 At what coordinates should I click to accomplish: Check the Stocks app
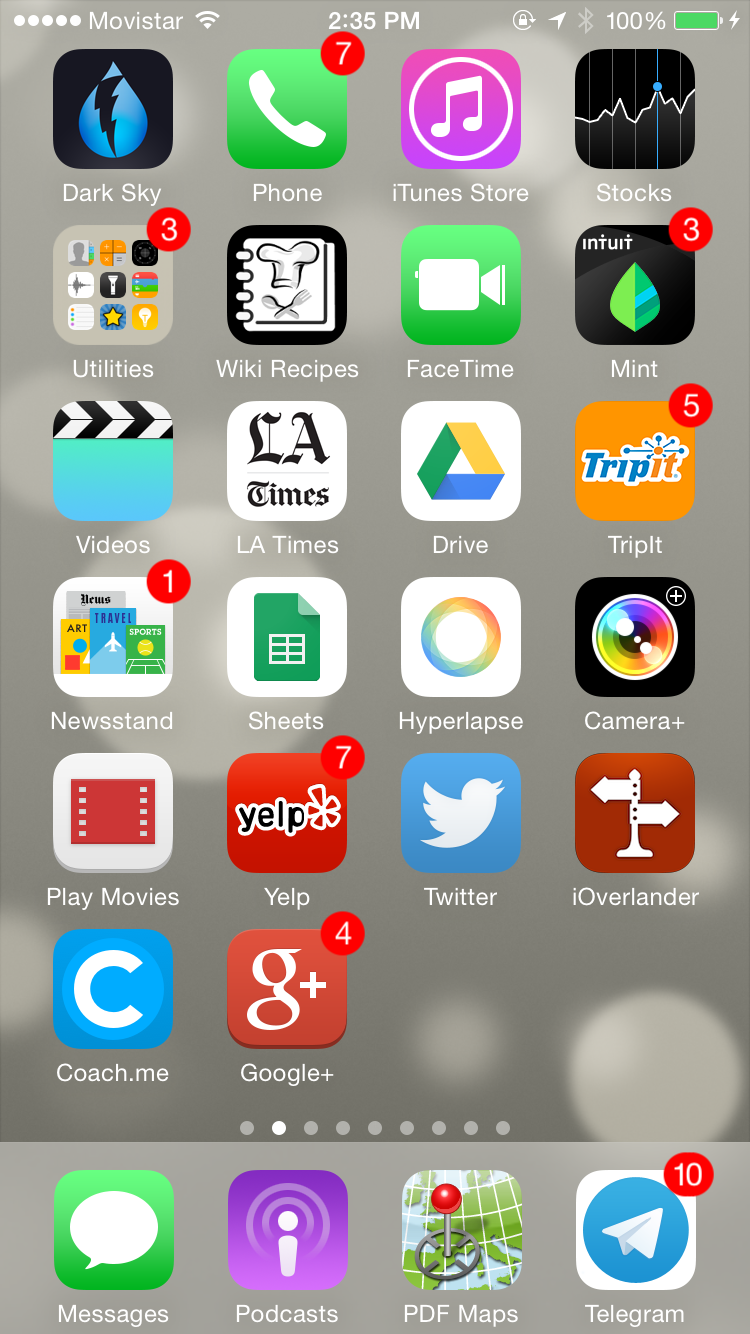pyautogui.click(x=635, y=109)
